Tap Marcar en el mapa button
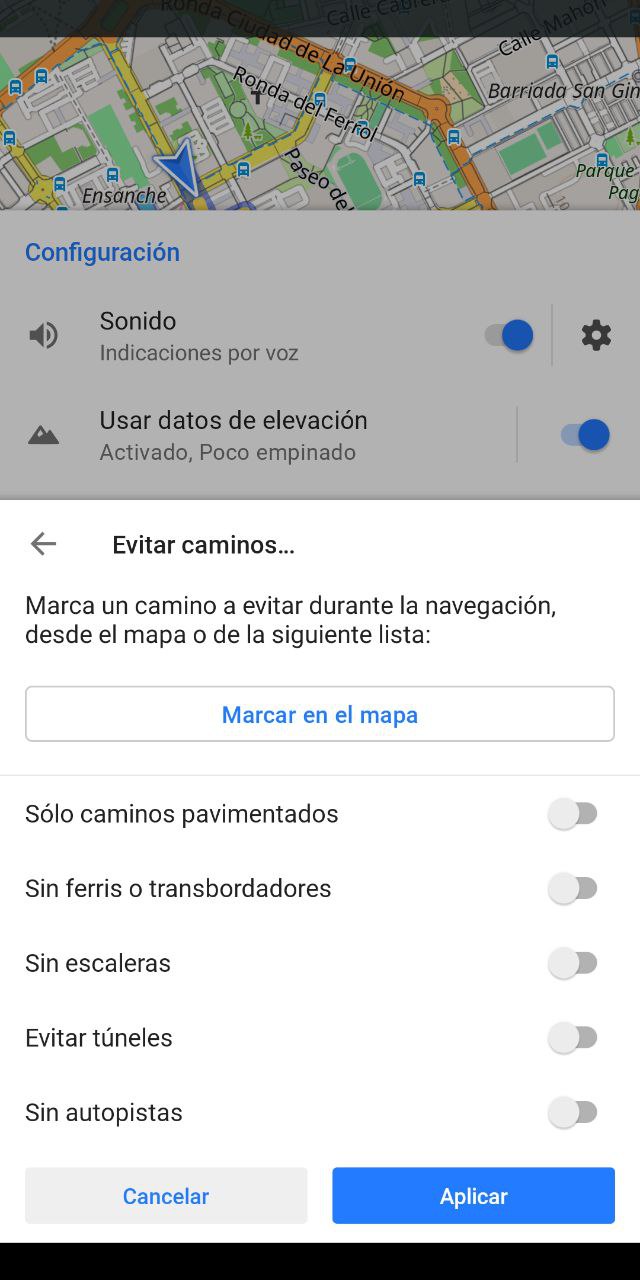640x1280 pixels. pyautogui.click(x=320, y=714)
